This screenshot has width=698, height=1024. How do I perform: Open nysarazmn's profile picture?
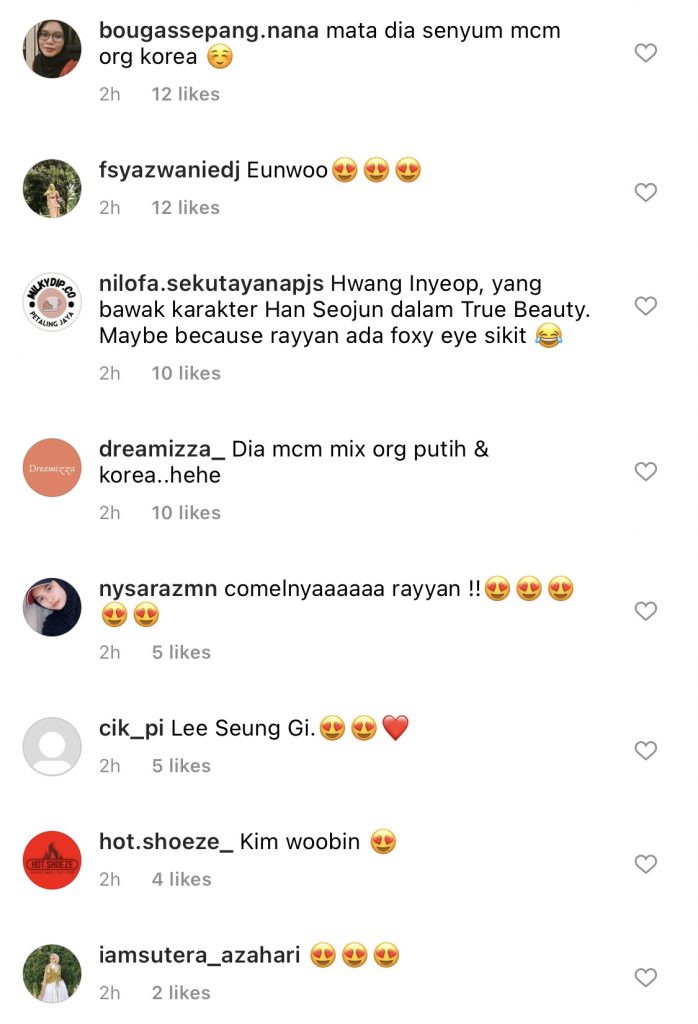pyautogui.click(x=52, y=607)
